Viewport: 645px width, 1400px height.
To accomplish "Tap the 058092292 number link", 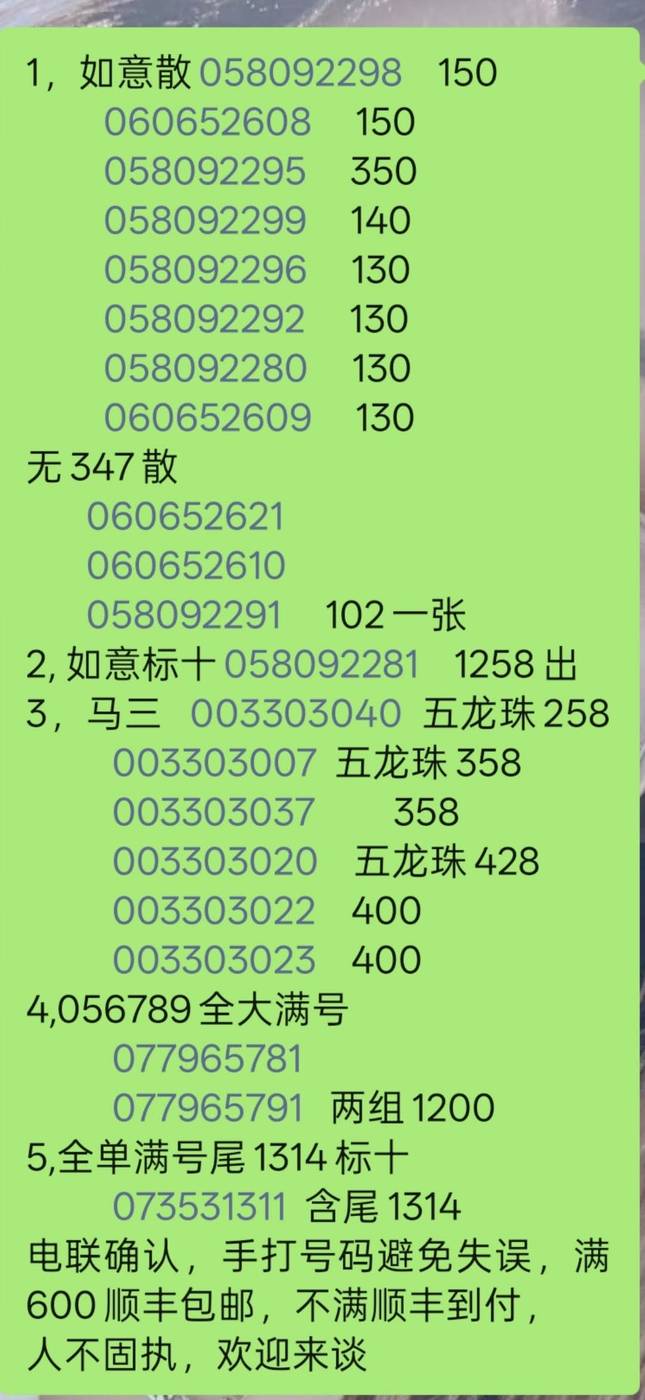I will pyautogui.click(x=204, y=319).
